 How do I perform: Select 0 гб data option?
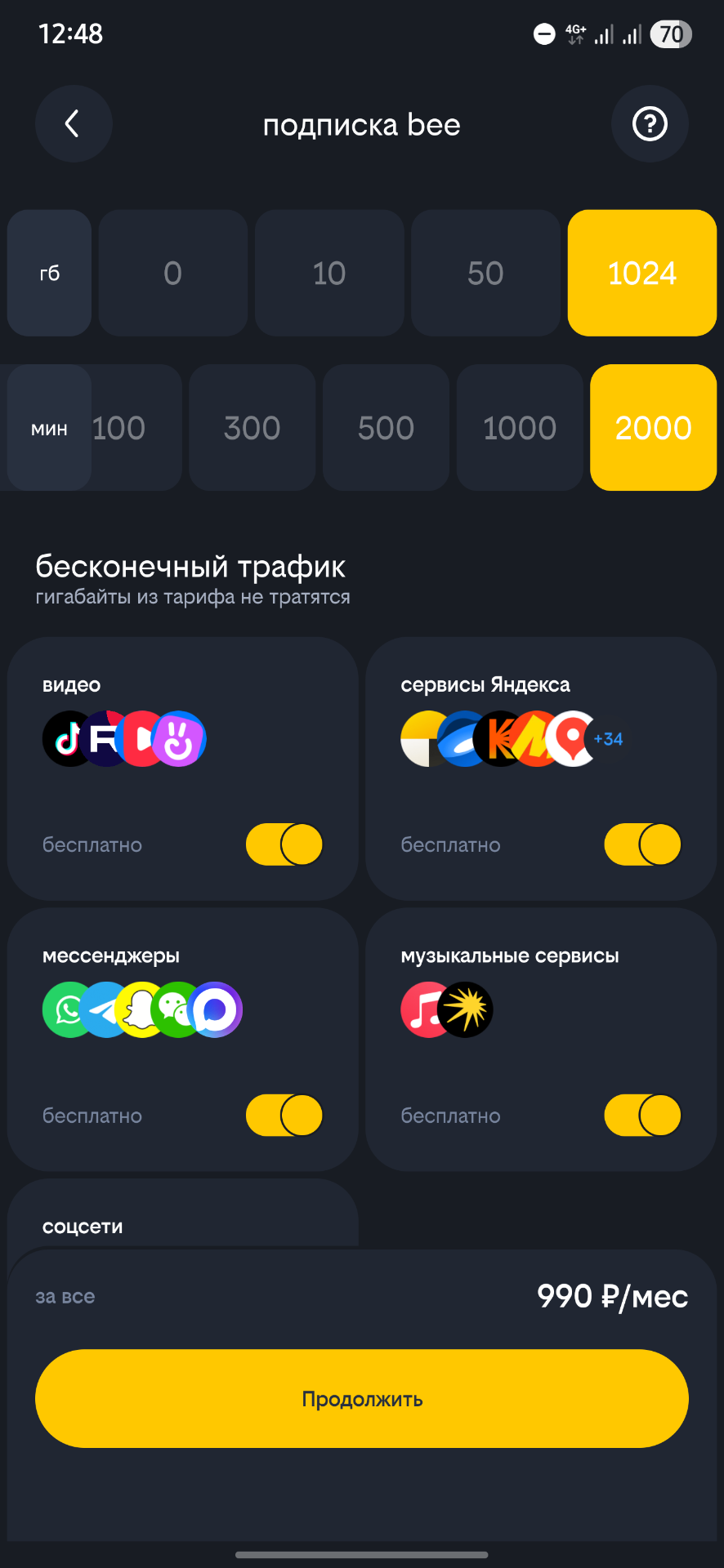172,273
